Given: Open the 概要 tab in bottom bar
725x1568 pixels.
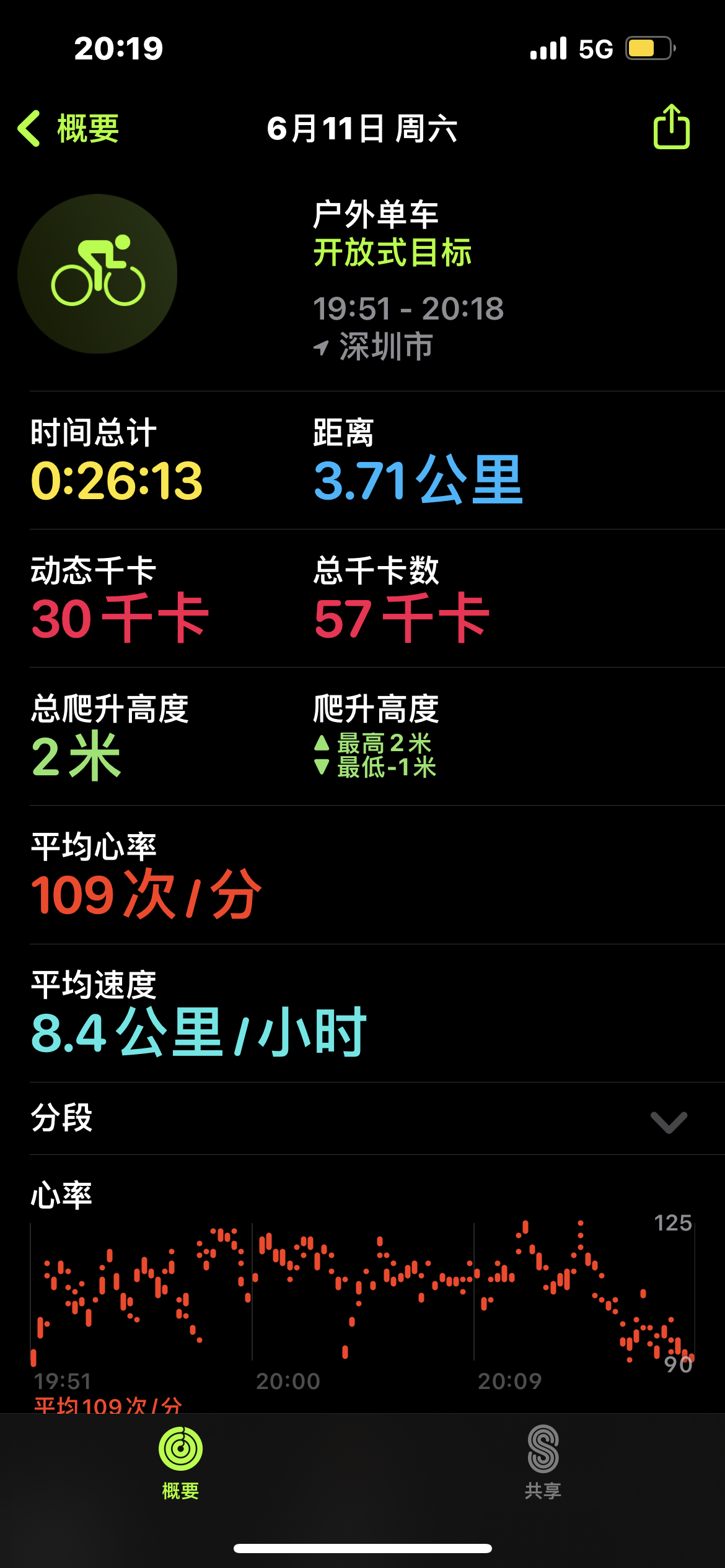Looking at the screenshot, I should (x=180, y=1461).
